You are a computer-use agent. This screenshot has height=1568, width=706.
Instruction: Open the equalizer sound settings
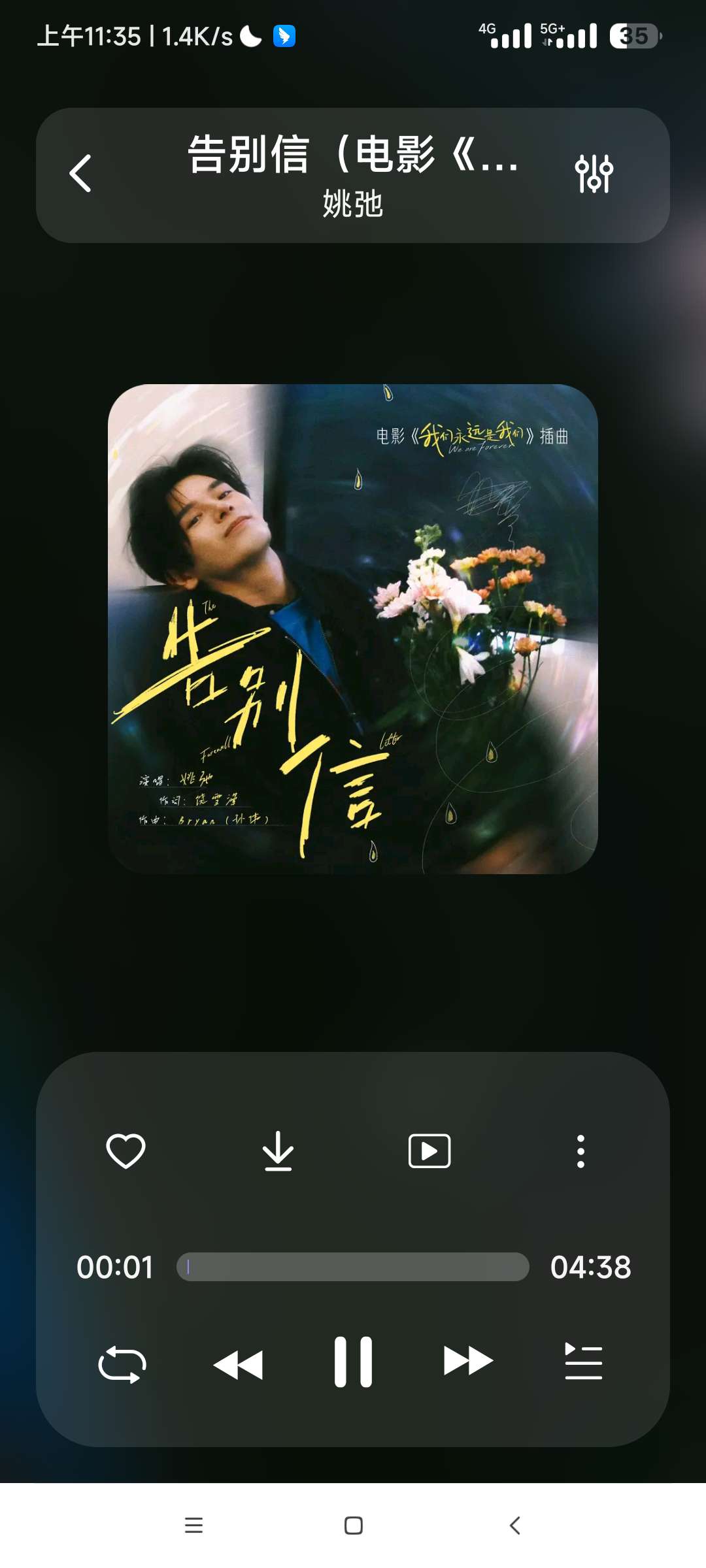pos(594,174)
